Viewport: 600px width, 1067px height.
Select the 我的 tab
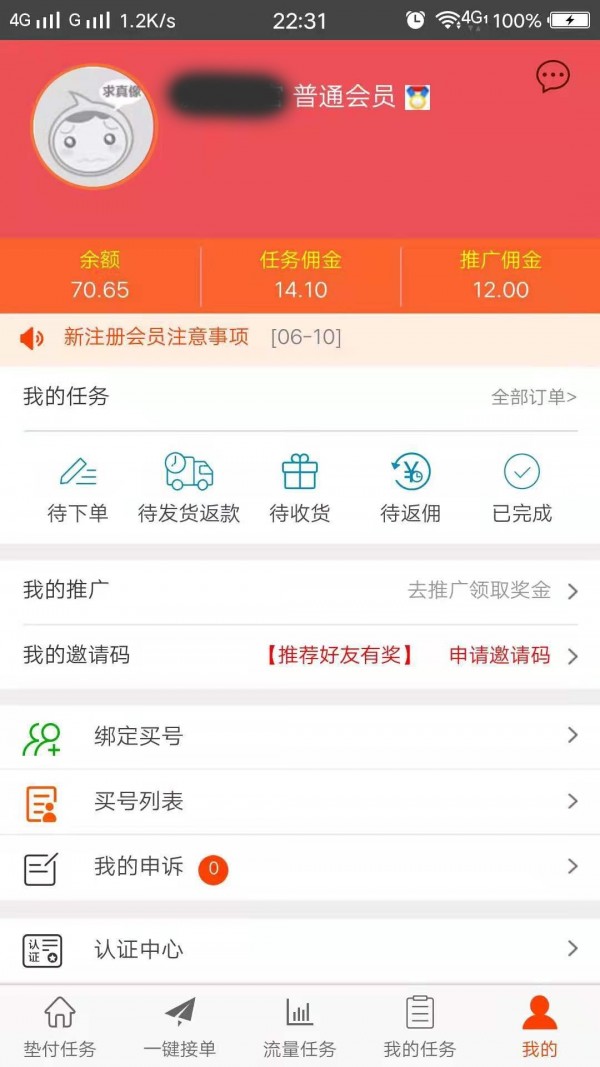pos(540,1027)
